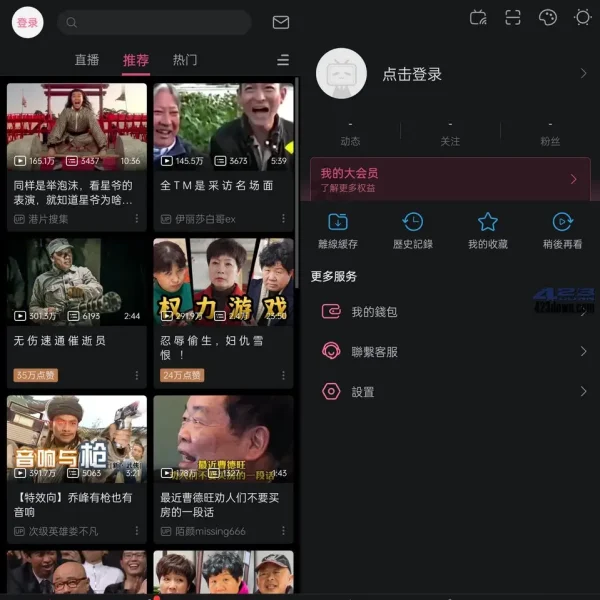This screenshot has height=600, width=600.
Task: Tap 点击登录 to sign in
Action: pos(411,74)
